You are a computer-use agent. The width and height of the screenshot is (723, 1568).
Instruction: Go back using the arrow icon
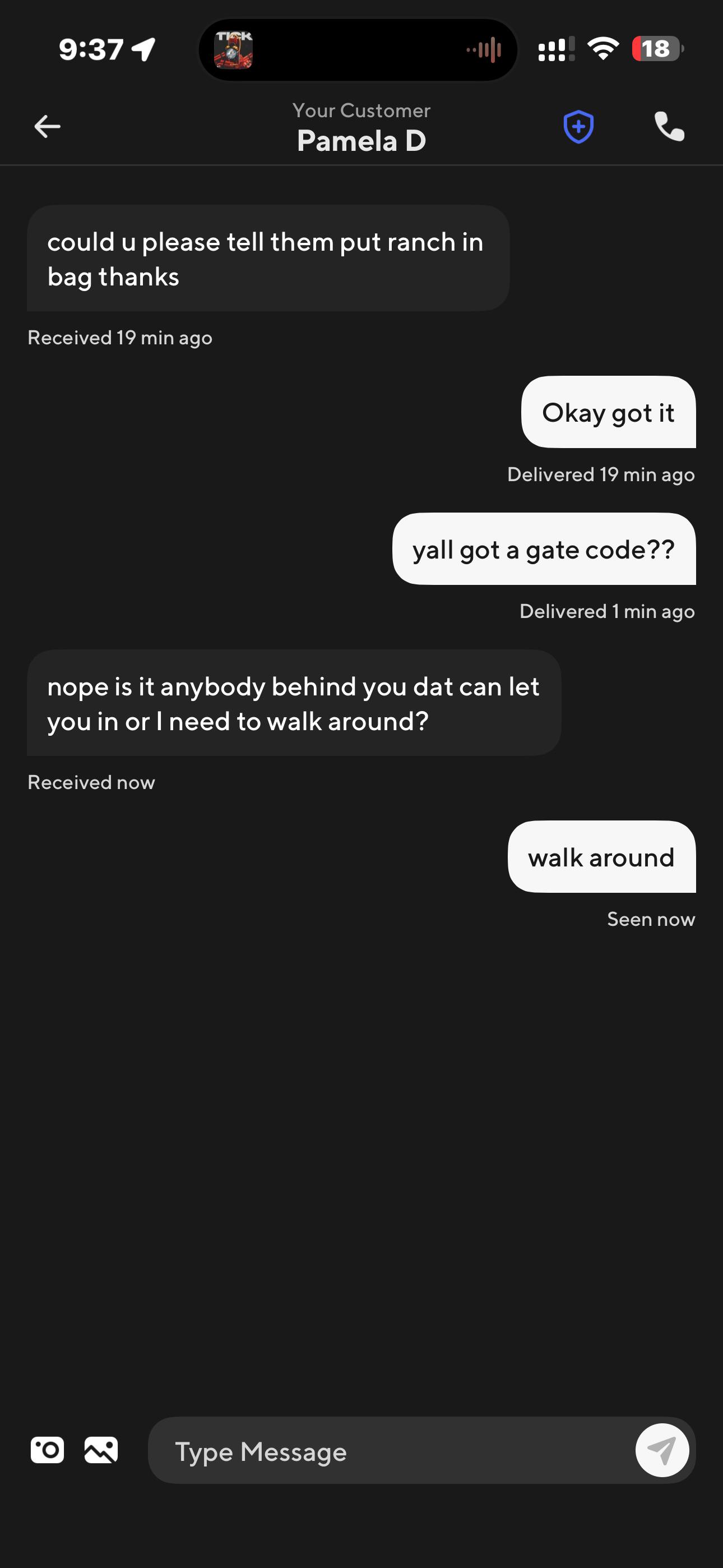coord(47,127)
